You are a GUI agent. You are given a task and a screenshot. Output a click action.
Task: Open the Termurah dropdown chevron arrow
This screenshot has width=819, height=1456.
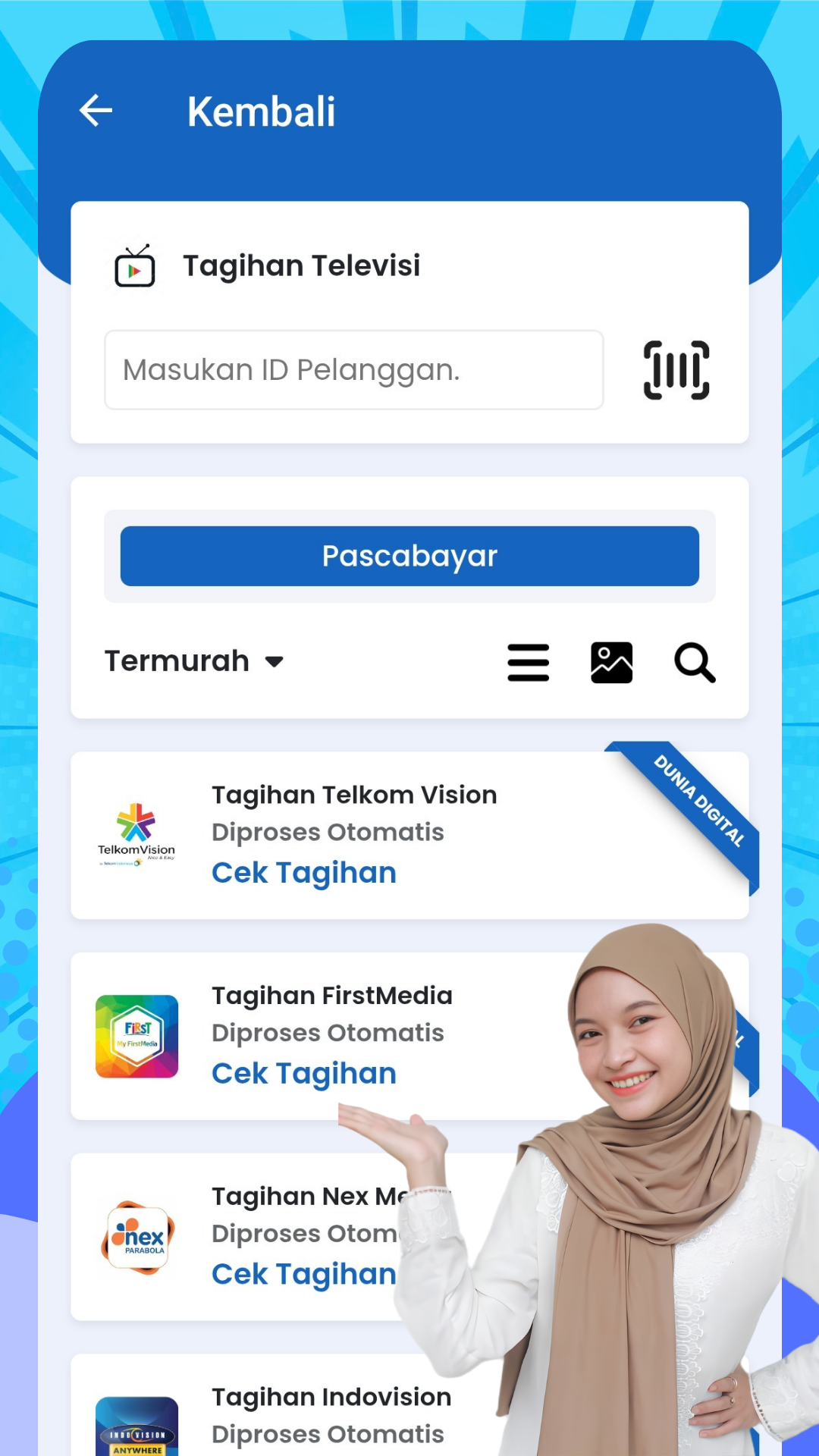coord(274,662)
